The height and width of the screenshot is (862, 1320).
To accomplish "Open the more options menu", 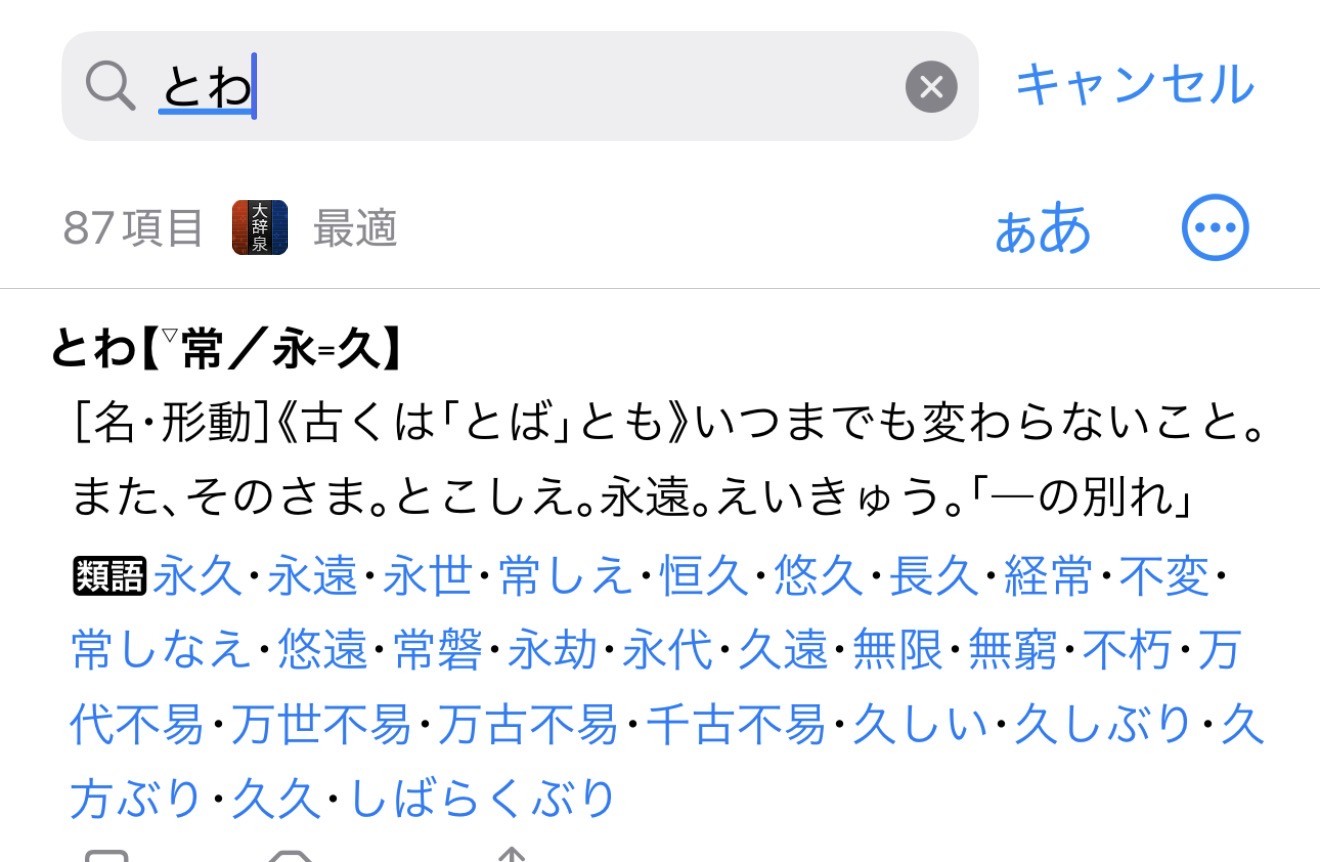I will (x=1215, y=229).
